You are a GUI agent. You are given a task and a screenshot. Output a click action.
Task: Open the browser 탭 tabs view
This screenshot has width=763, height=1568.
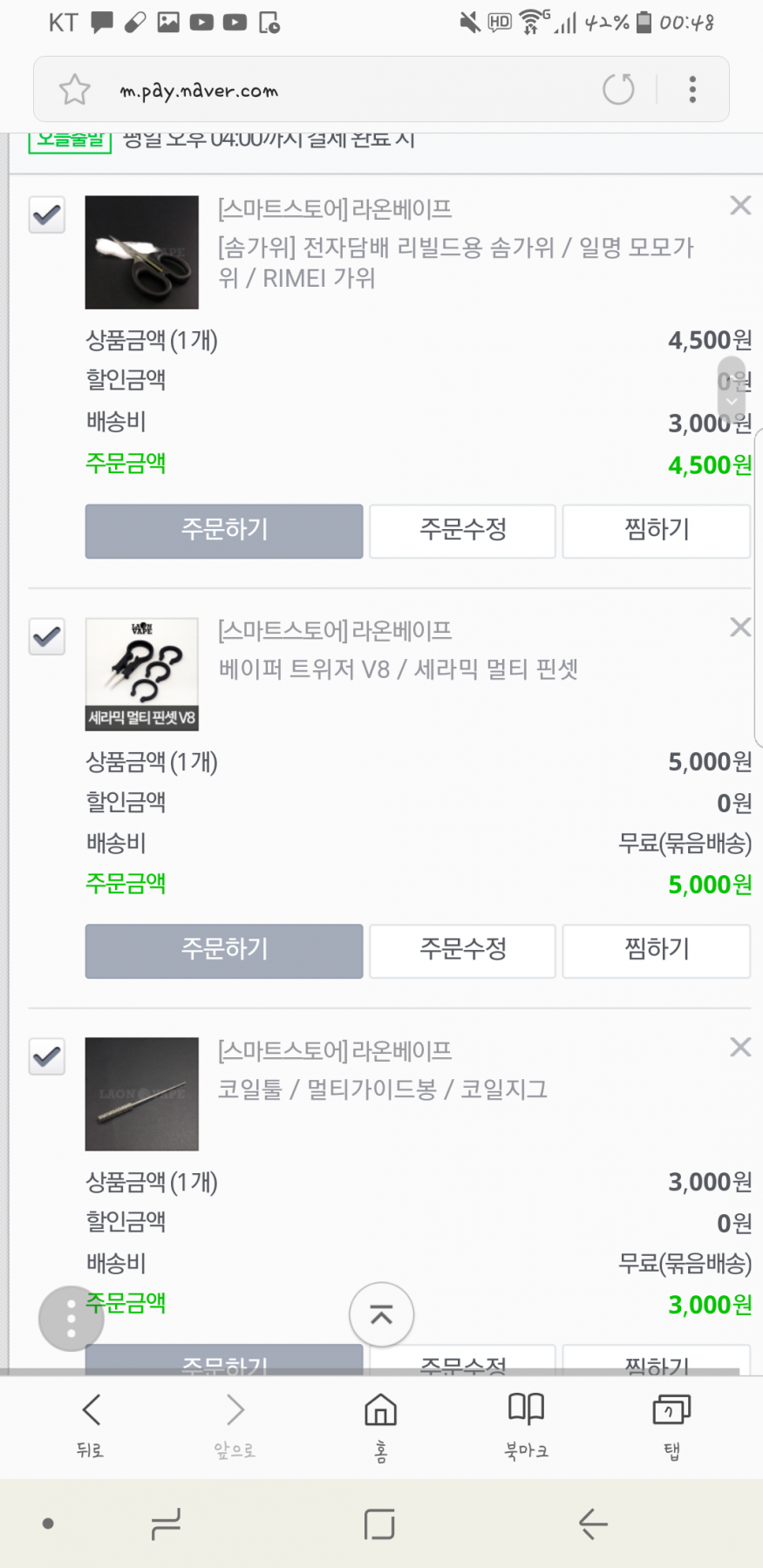tap(671, 1424)
